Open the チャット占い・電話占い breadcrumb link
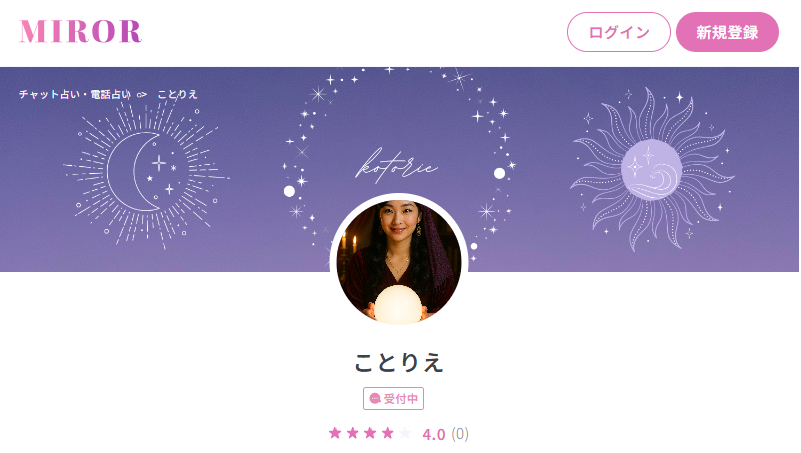The image size is (801, 453). click(74, 94)
